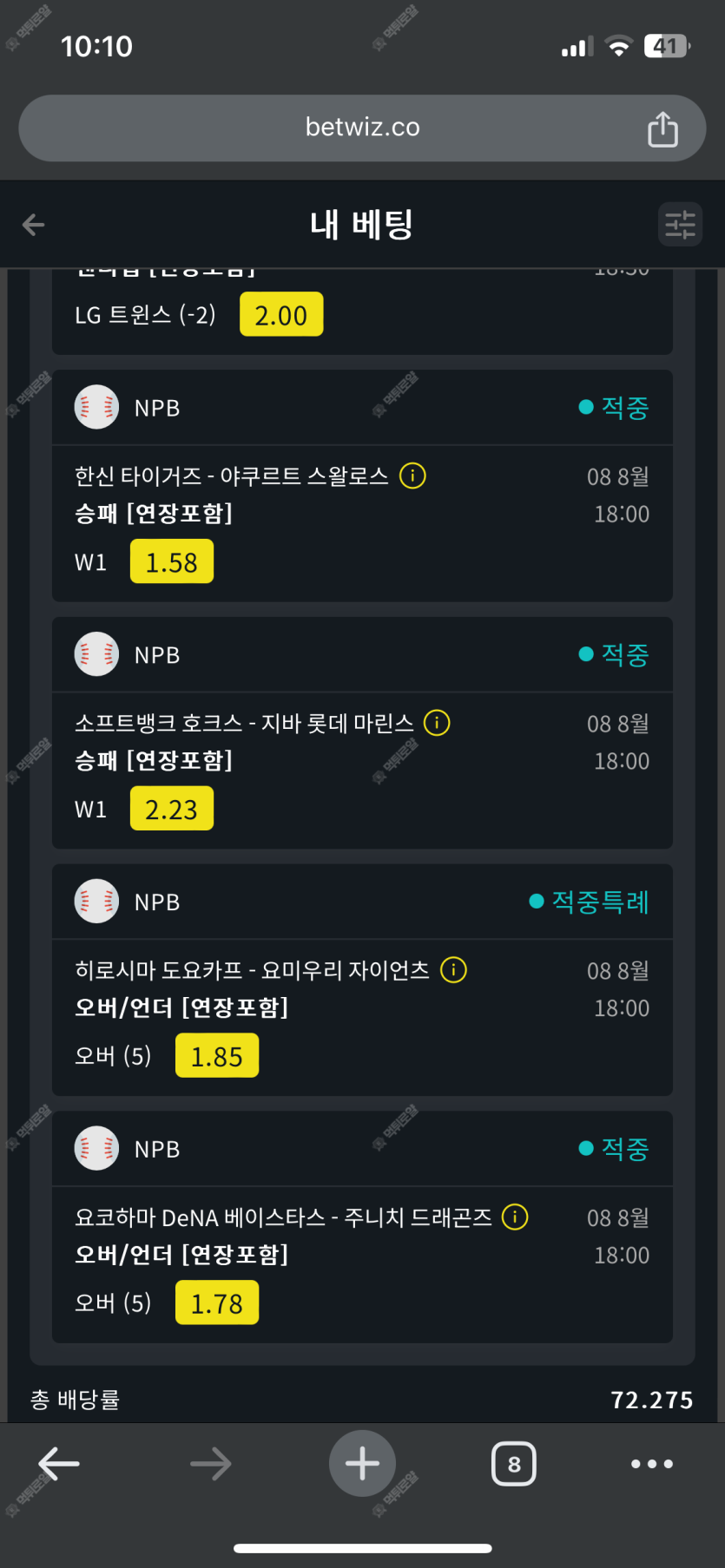Open the browser more options menu
725x1568 pixels.
[x=652, y=1464]
